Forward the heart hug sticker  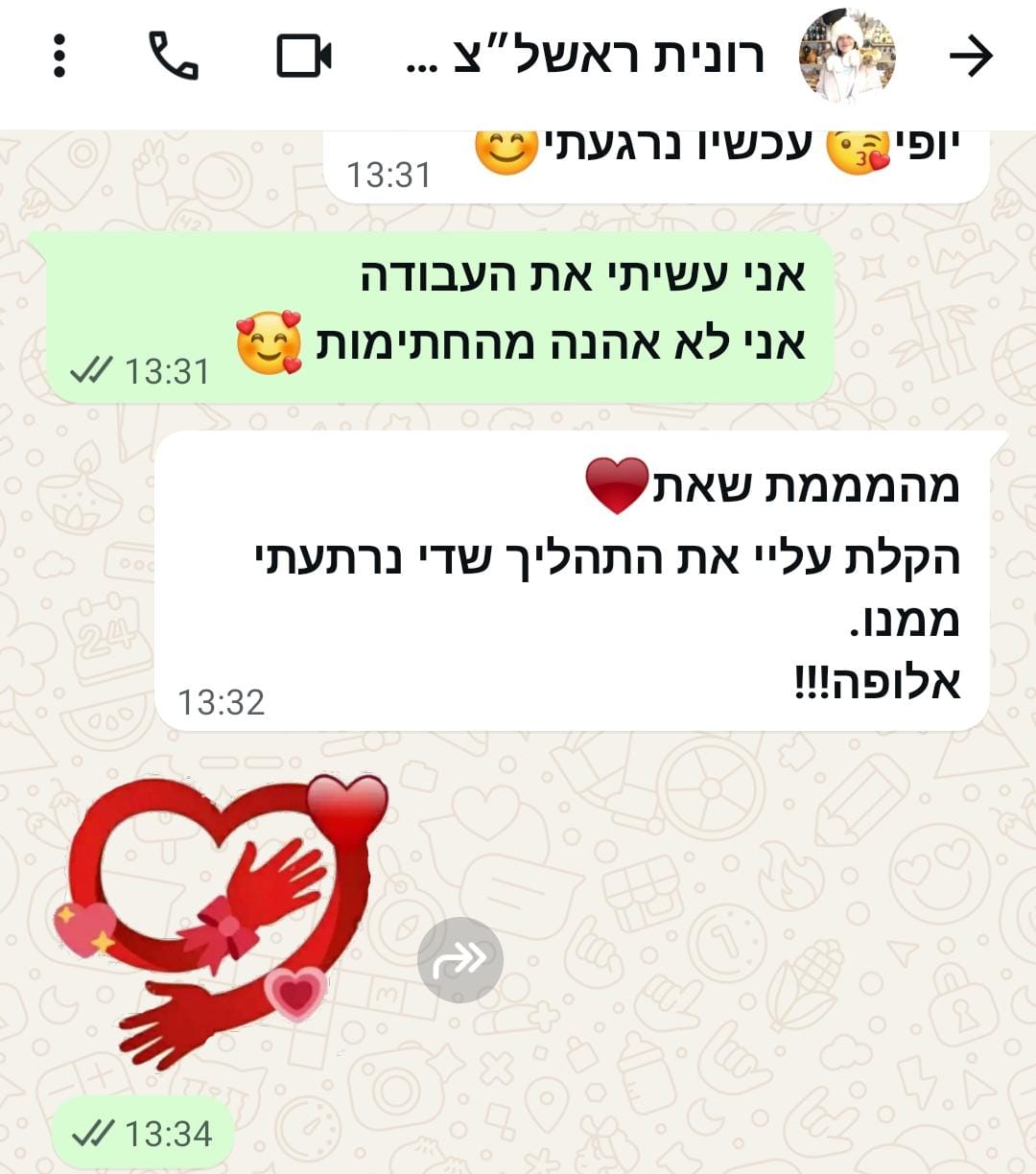click(x=460, y=960)
